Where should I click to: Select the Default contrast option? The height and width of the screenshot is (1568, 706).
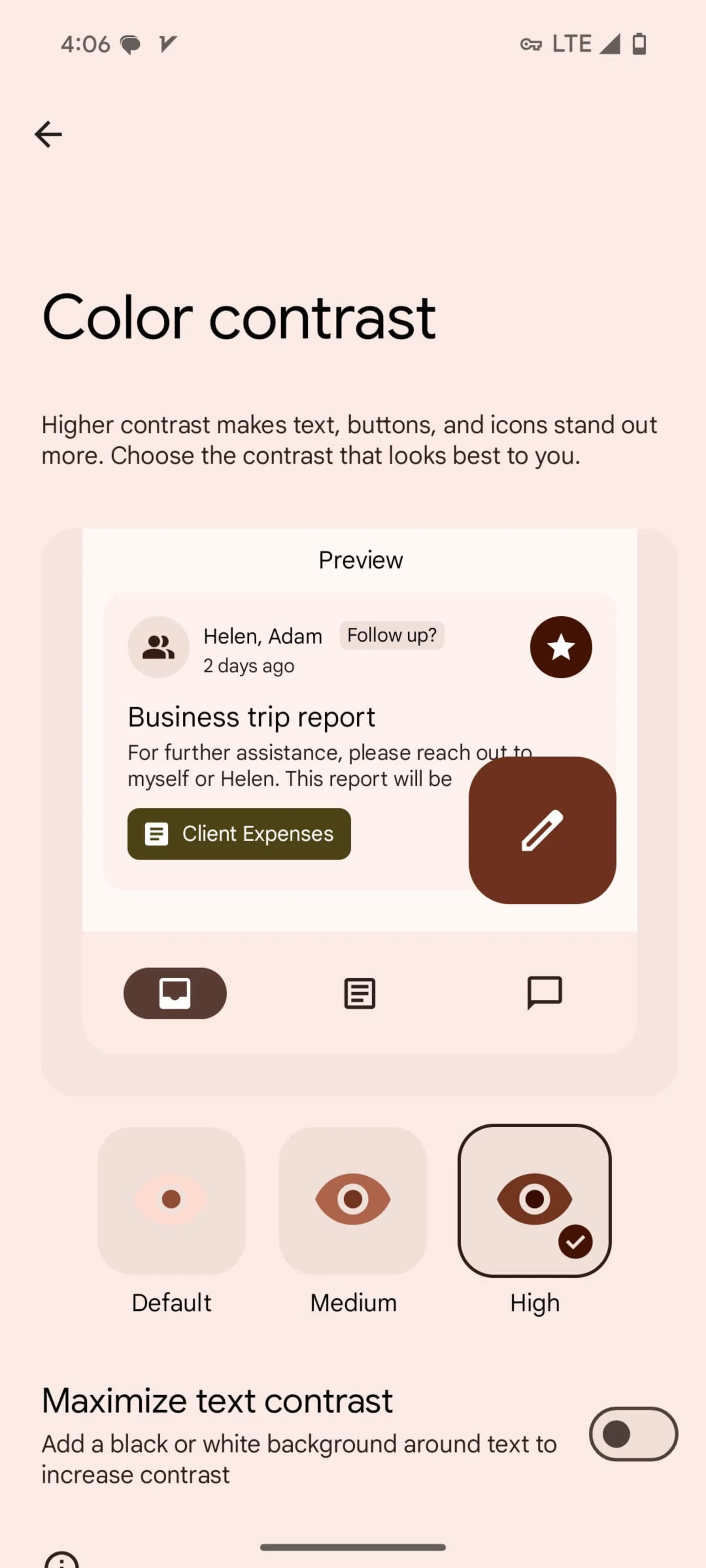point(171,1200)
